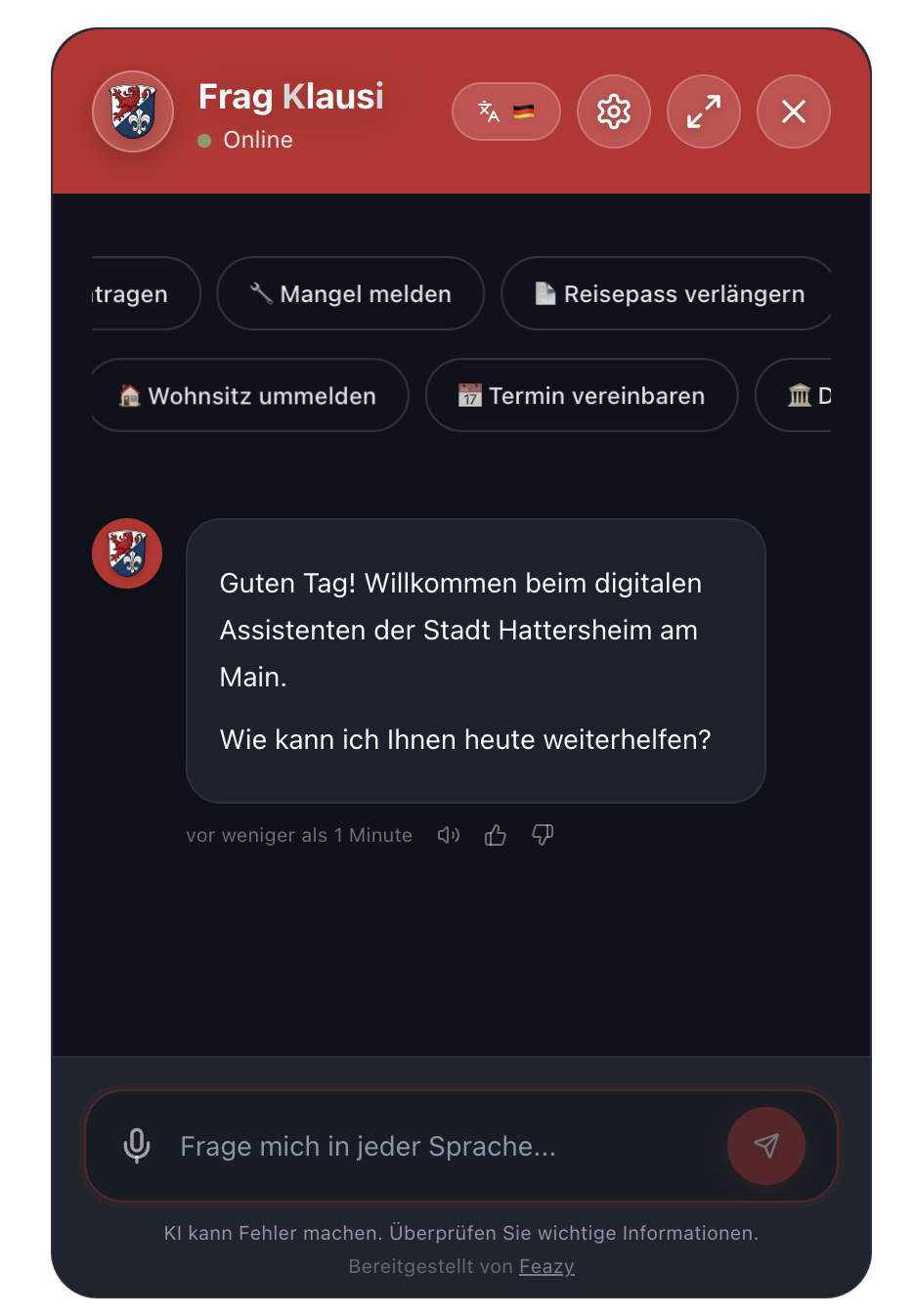Activate the microphone for voice input

[137, 1145]
